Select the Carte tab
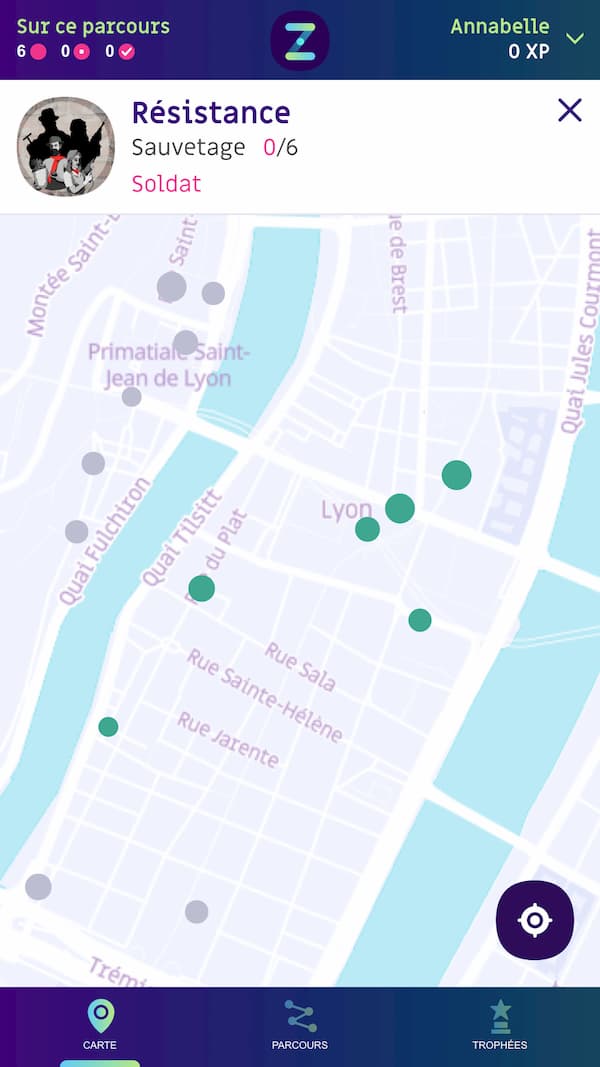Viewport: 600px width, 1067px height. tap(100, 1025)
